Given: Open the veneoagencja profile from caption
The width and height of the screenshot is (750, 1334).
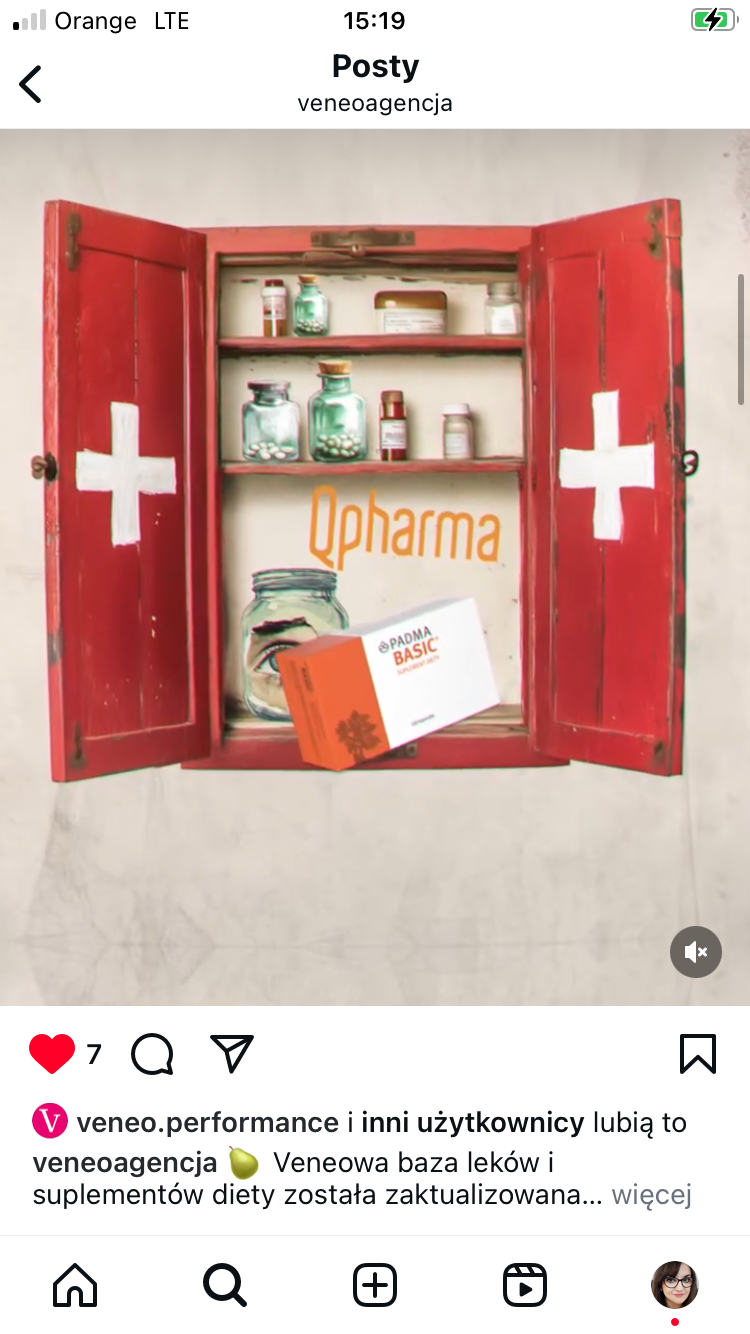Looking at the screenshot, I should (125, 1163).
